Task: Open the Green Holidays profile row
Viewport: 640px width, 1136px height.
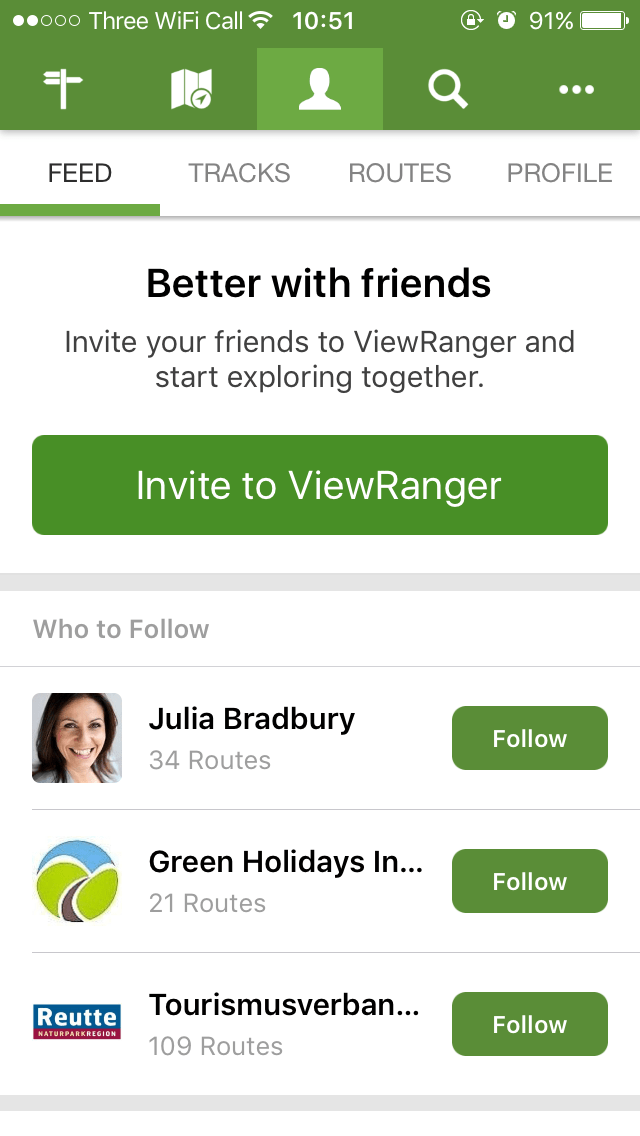Action: tap(285, 881)
